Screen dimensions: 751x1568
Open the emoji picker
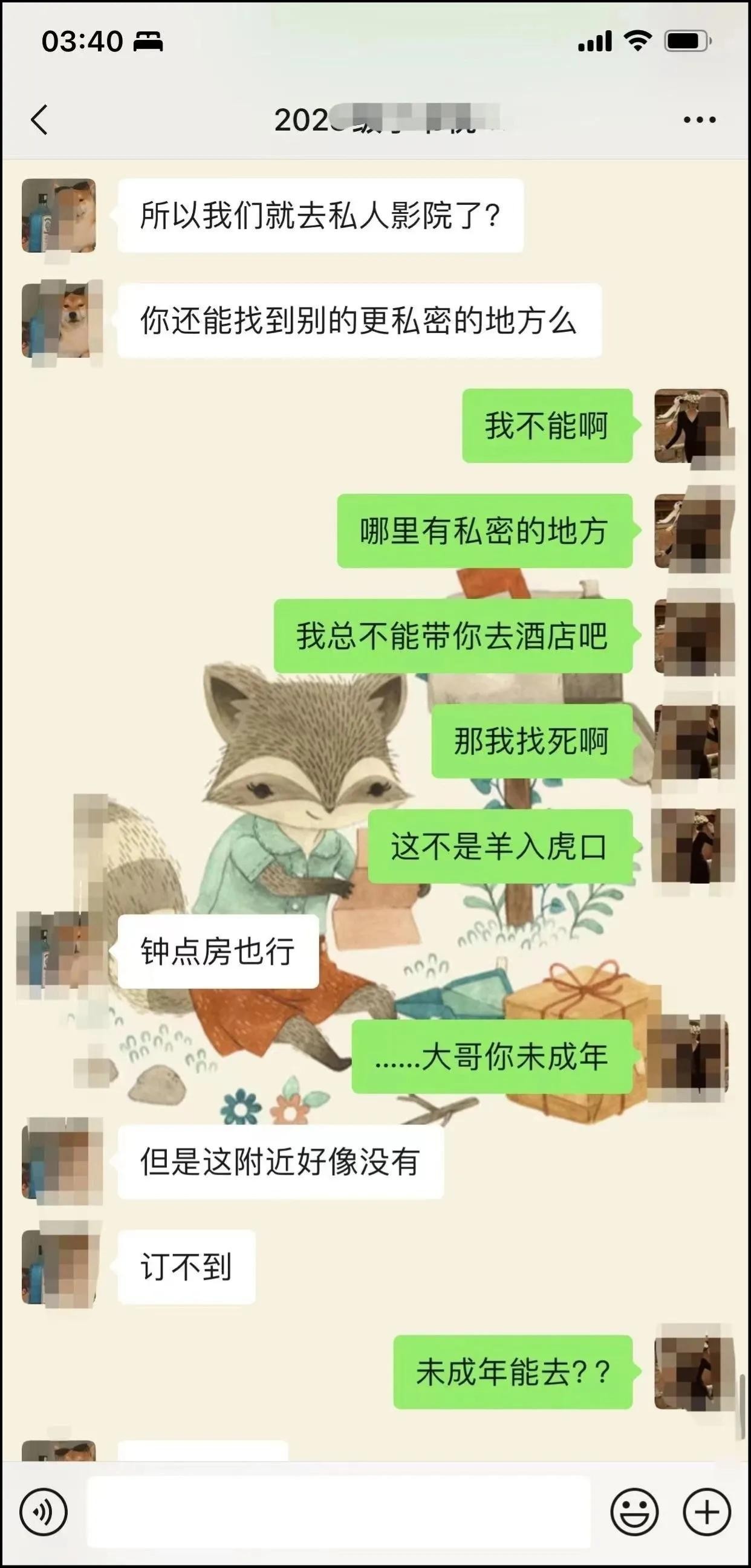click(634, 1512)
